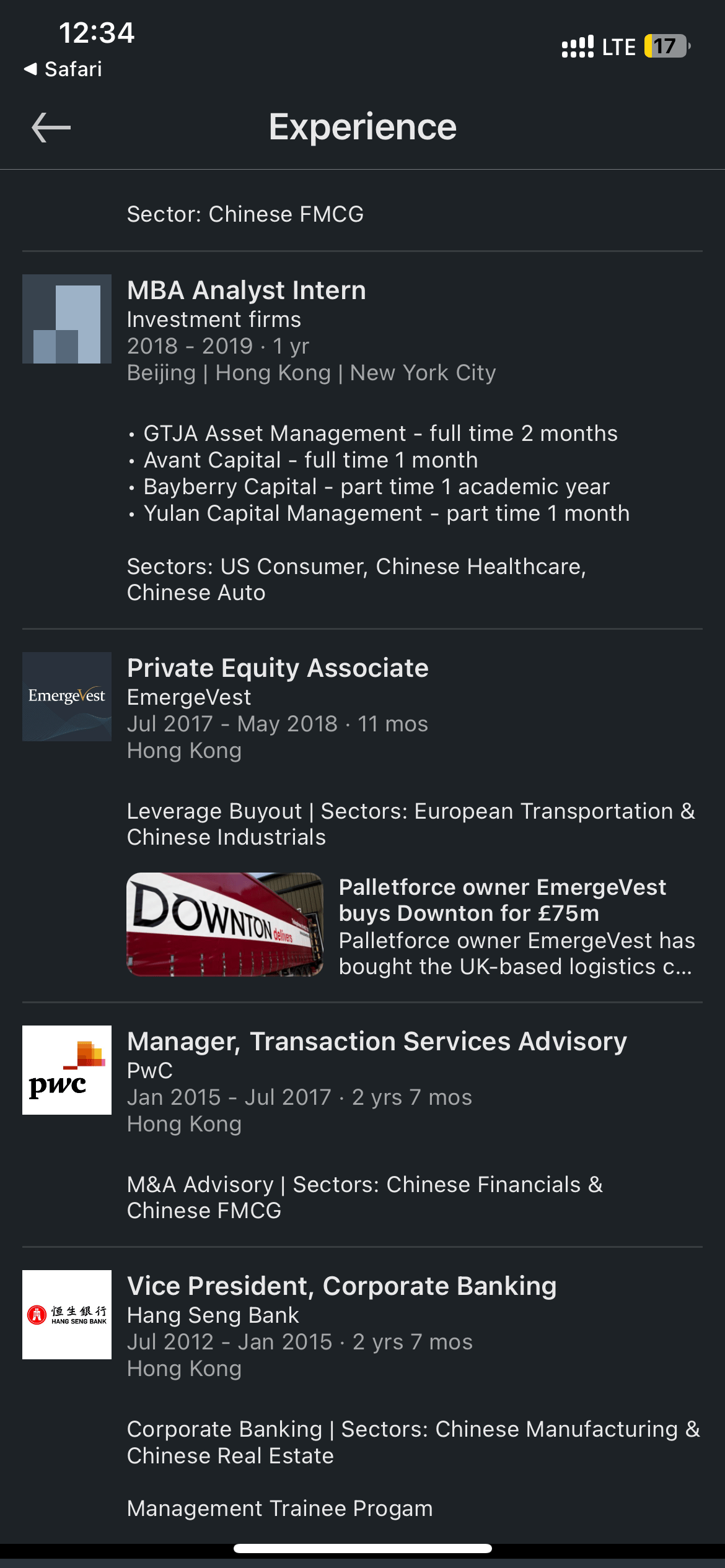Viewport: 725px width, 1568px height.
Task: Tap the battery indicator showing 17
Action: (x=665, y=46)
